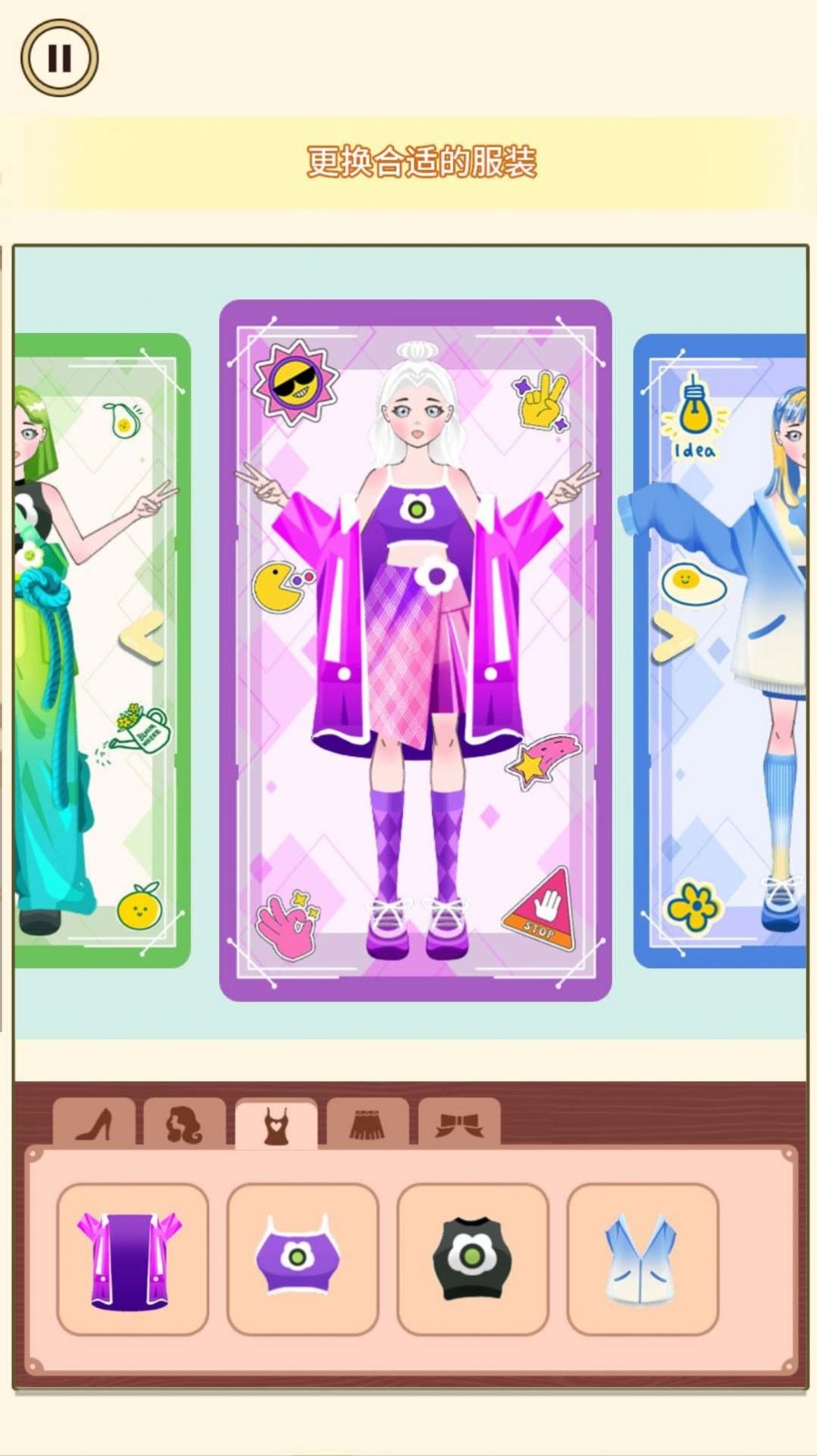Switch to the hairstyle tab
The image size is (817, 1456).
click(185, 1125)
